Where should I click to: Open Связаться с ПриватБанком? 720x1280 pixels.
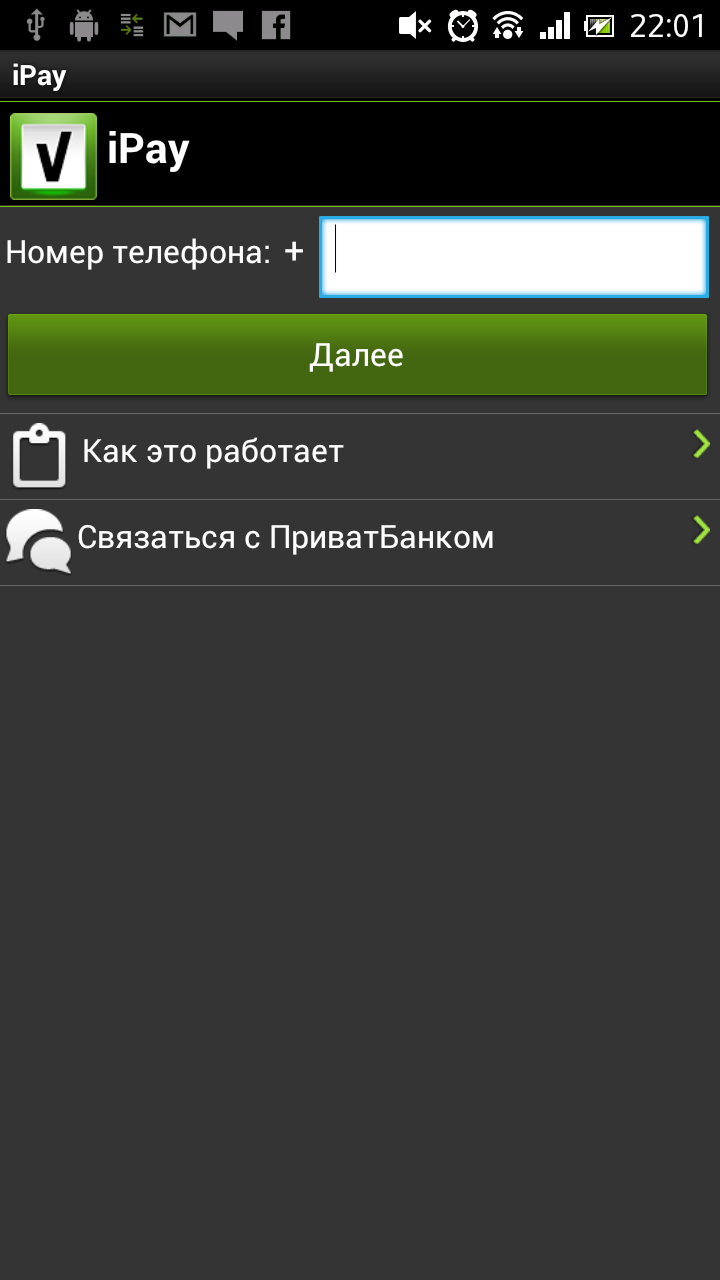click(x=359, y=539)
